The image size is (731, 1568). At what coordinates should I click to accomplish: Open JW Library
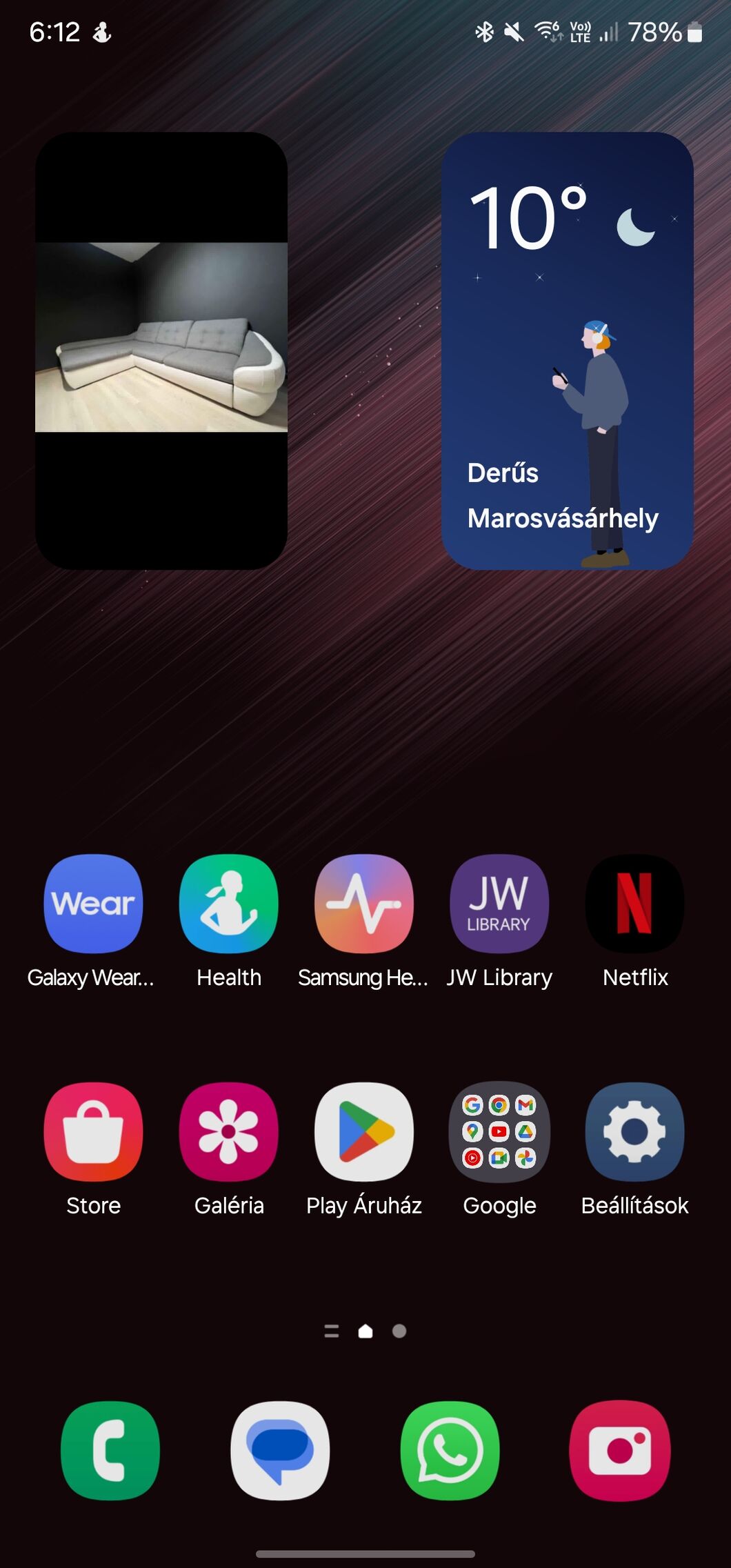coord(499,904)
